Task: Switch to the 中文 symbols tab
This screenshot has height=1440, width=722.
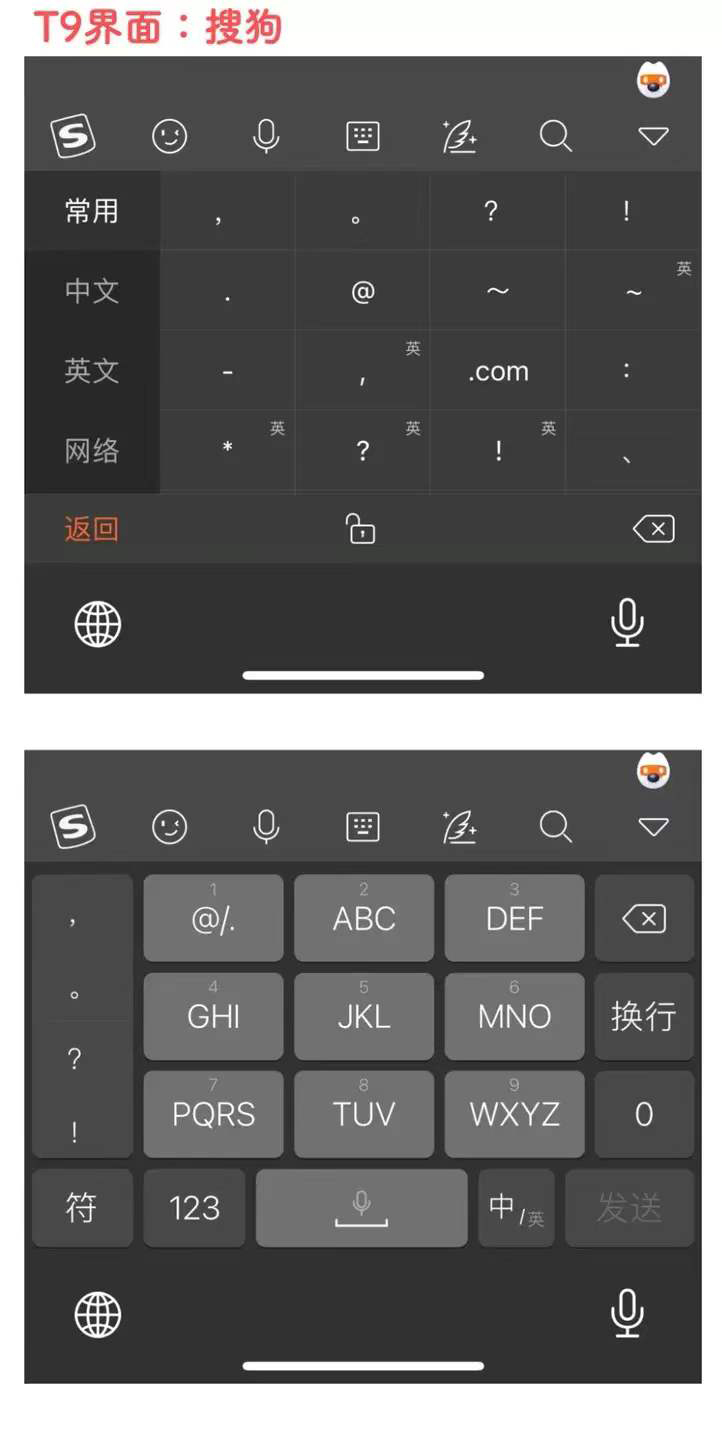Action: [91, 290]
